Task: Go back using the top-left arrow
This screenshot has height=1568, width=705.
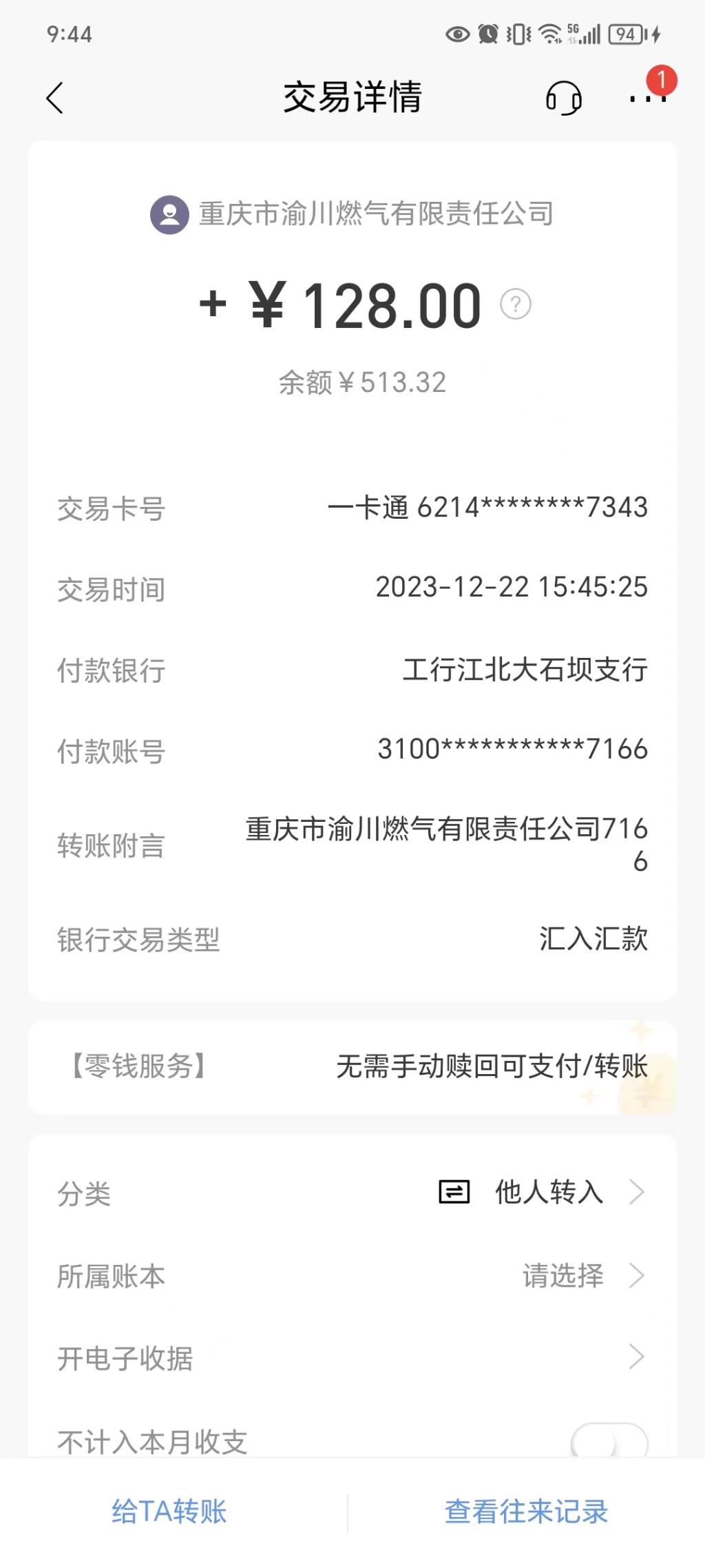Action: coord(55,98)
